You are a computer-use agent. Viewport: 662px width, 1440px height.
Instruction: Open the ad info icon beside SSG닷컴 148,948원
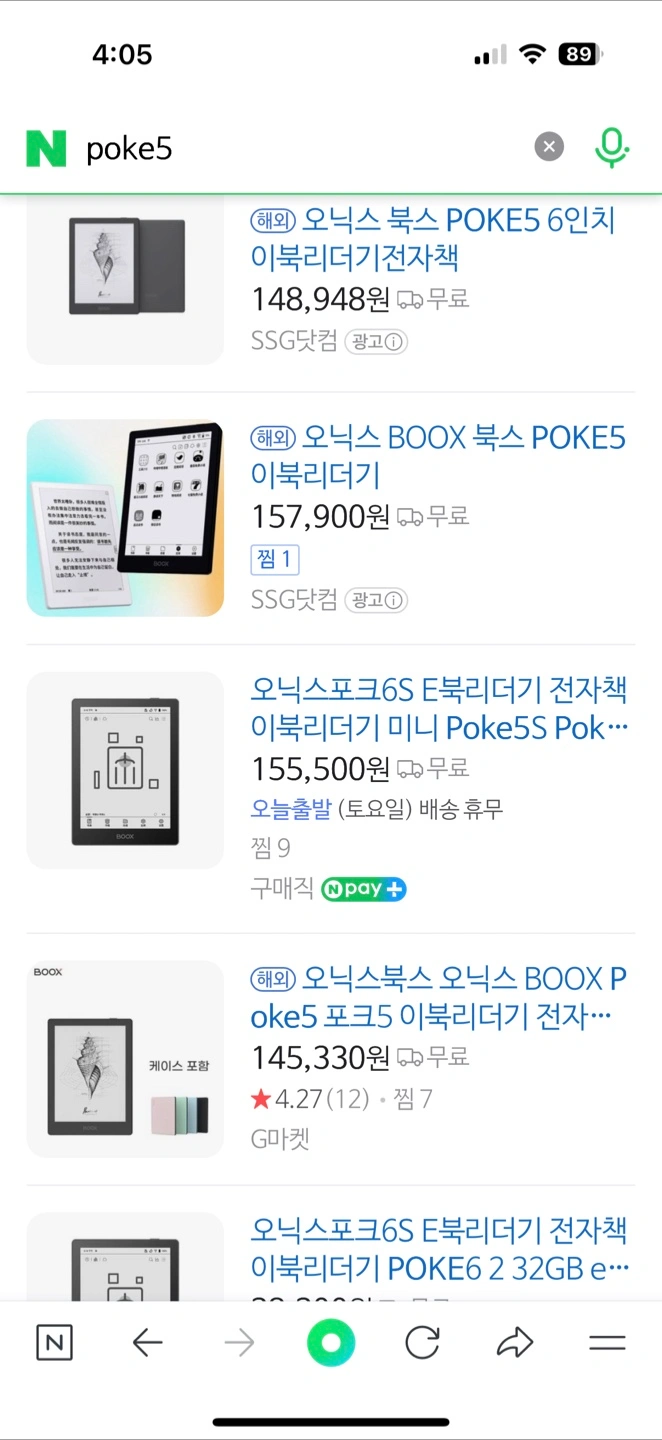[395, 342]
